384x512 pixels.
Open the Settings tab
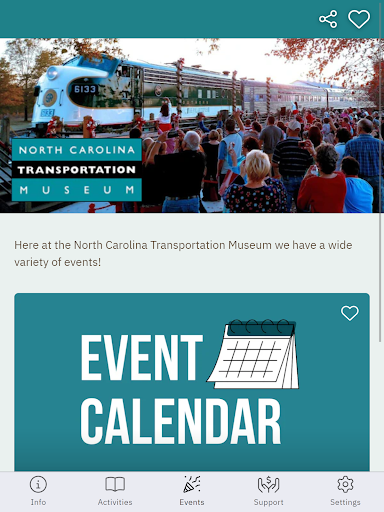tap(345, 491)
